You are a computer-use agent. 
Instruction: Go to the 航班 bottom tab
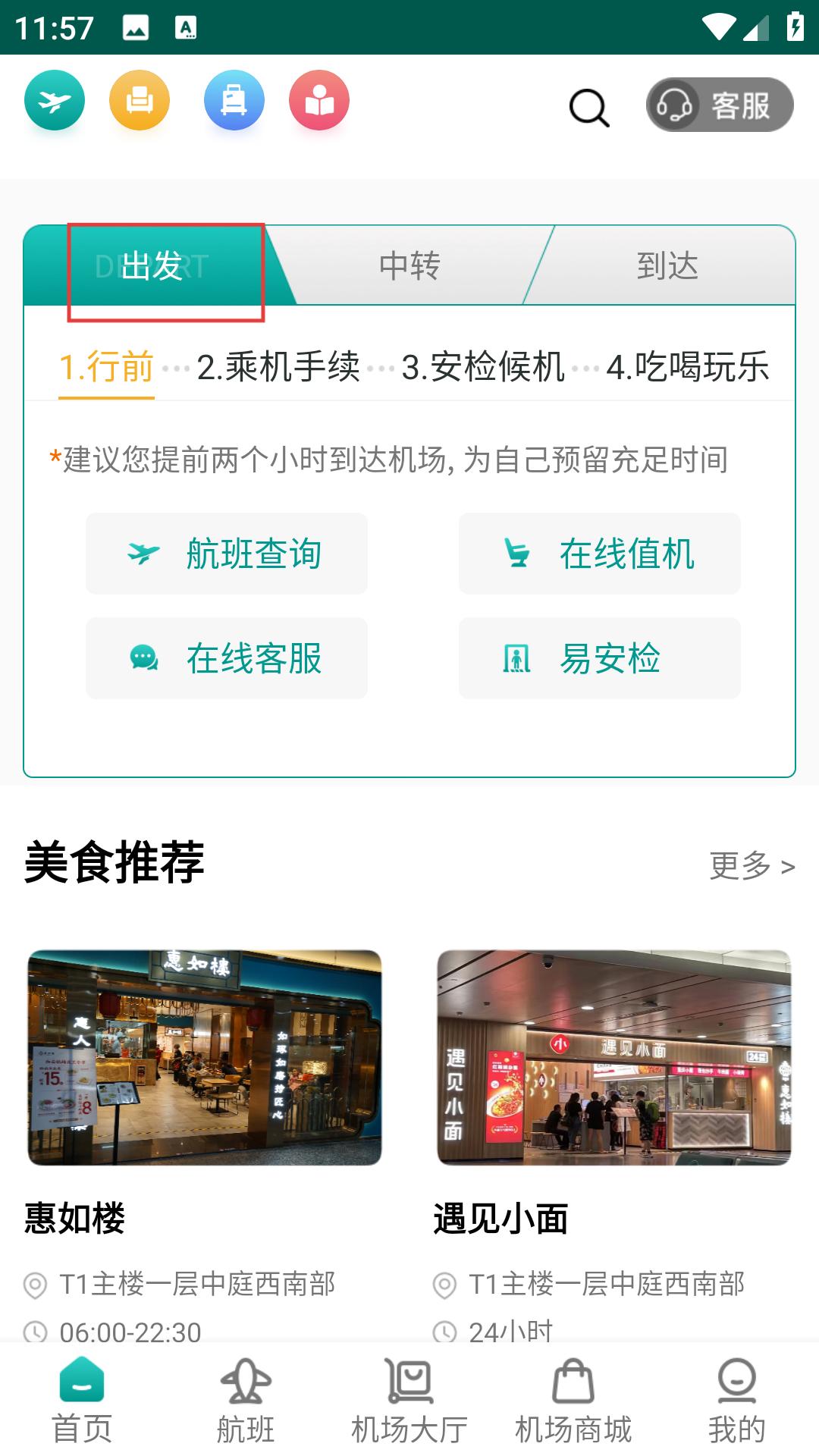[246, 1401]
